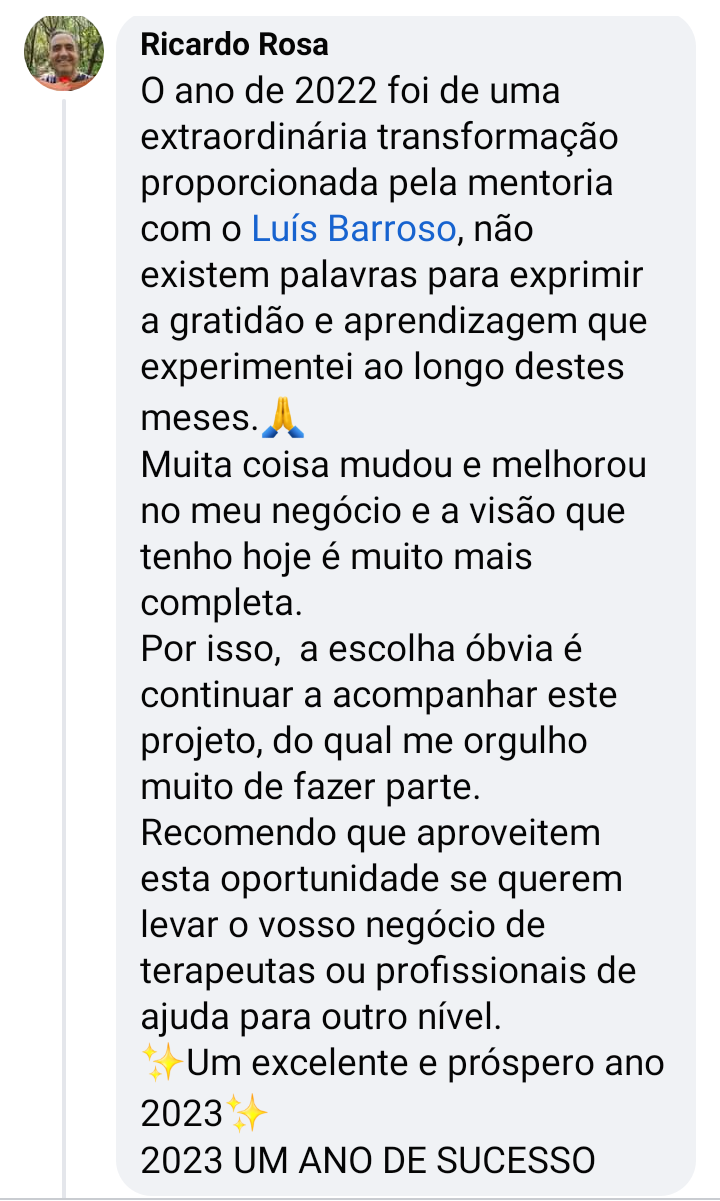The height and width of the screenshot is (1201, 720).
Task: Open Ricardo Rosa's profile picture
Action: tap(63, 54)
